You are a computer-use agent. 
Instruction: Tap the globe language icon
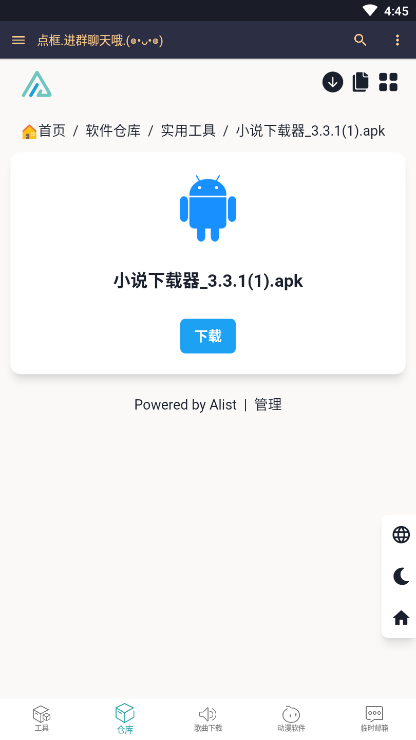(x=401, y=535)
